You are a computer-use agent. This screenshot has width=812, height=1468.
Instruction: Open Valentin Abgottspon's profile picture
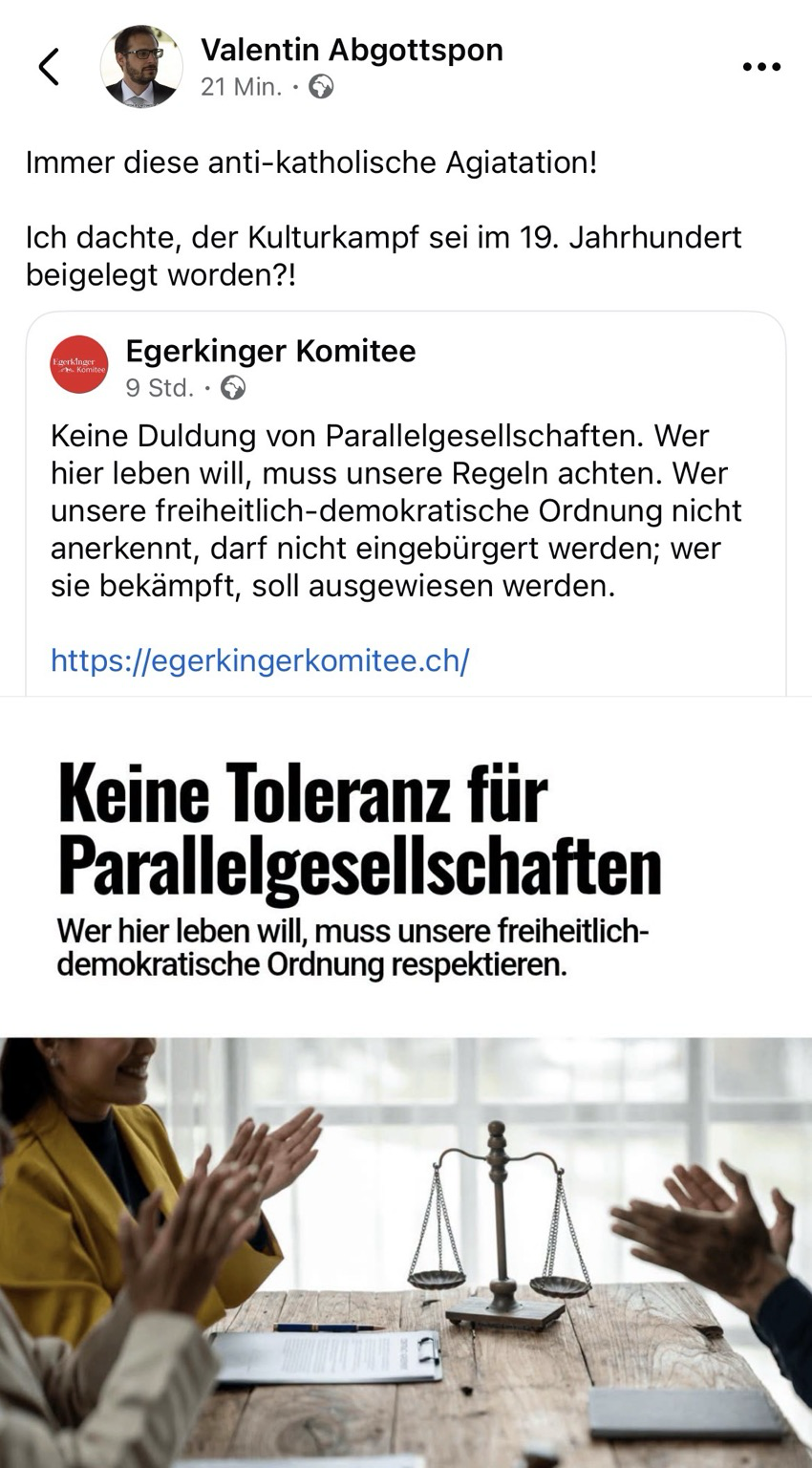[141, 66]
